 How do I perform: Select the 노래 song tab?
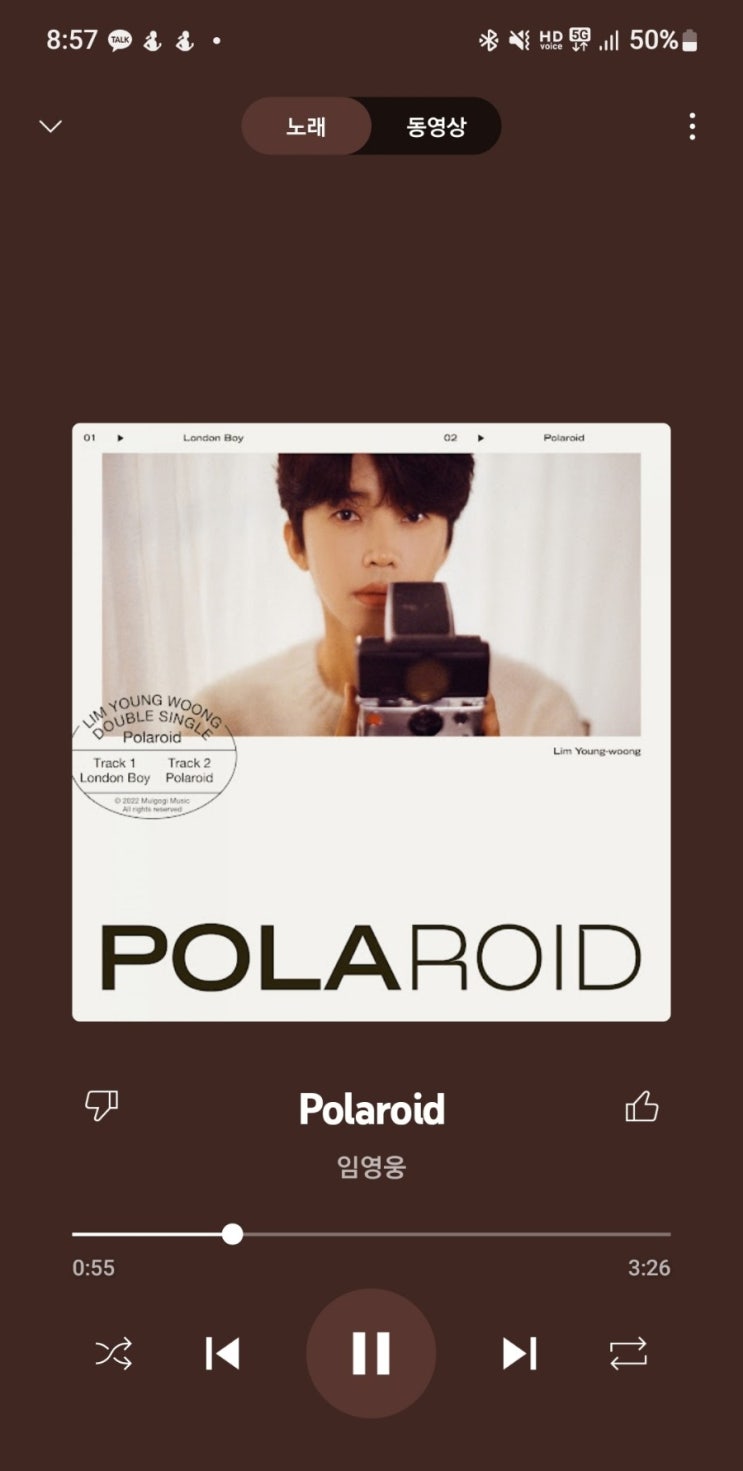tap(306, 126)
